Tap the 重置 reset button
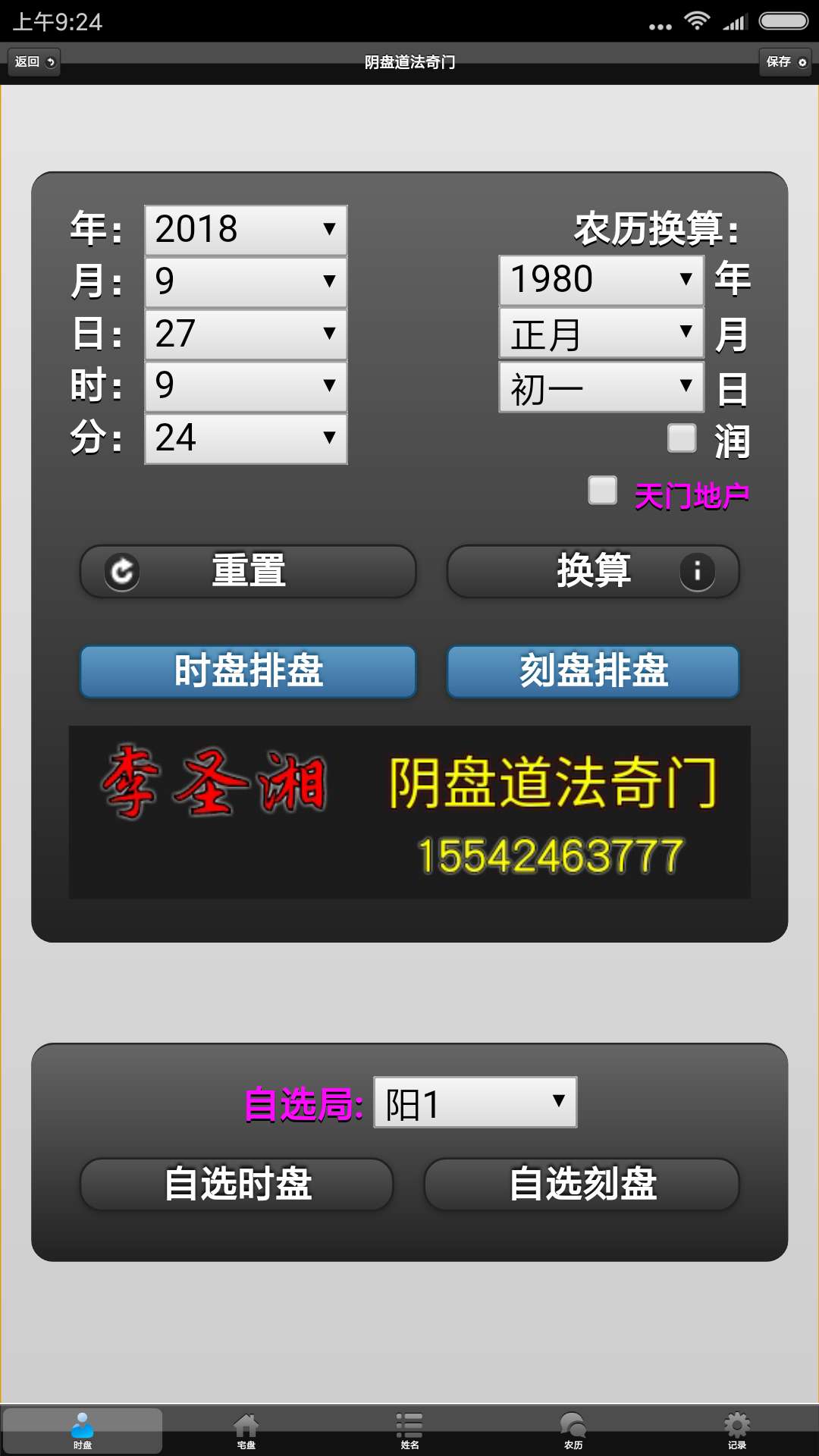This screenshot has height=1456, width=819. 248,571
